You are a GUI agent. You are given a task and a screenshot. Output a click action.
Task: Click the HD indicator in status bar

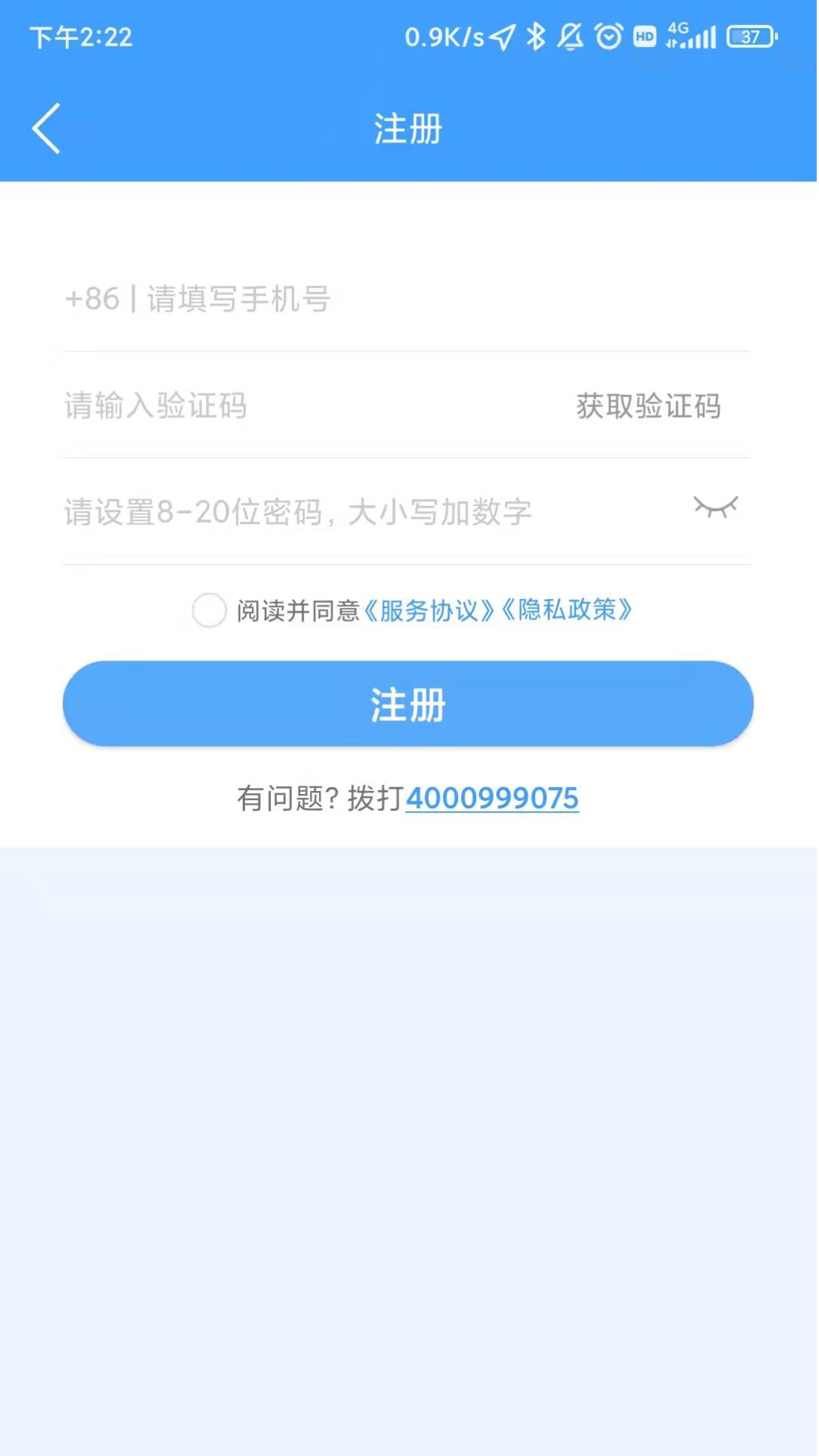coord(644,36)
